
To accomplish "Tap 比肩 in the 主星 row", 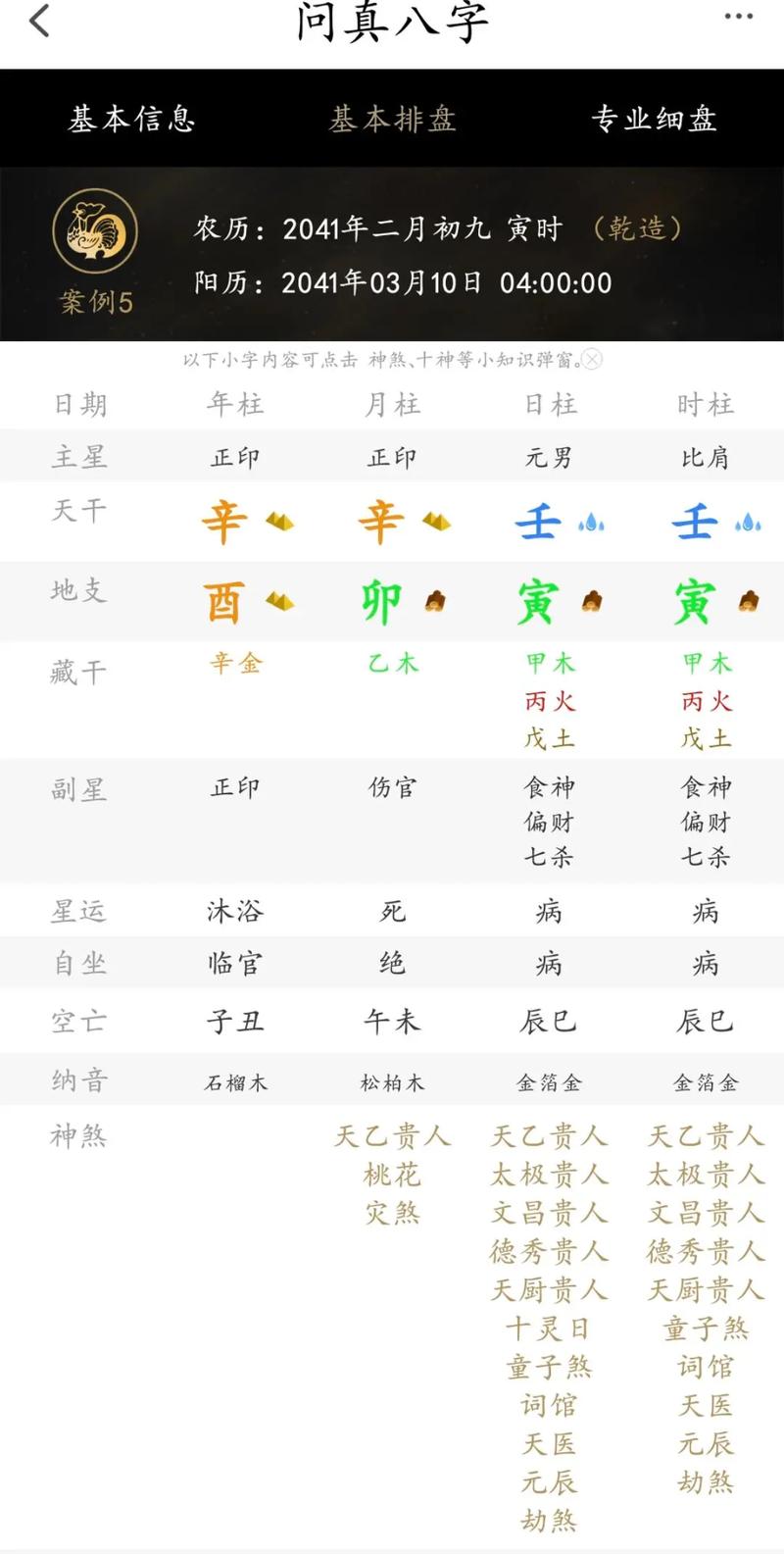I will point(706,457).
